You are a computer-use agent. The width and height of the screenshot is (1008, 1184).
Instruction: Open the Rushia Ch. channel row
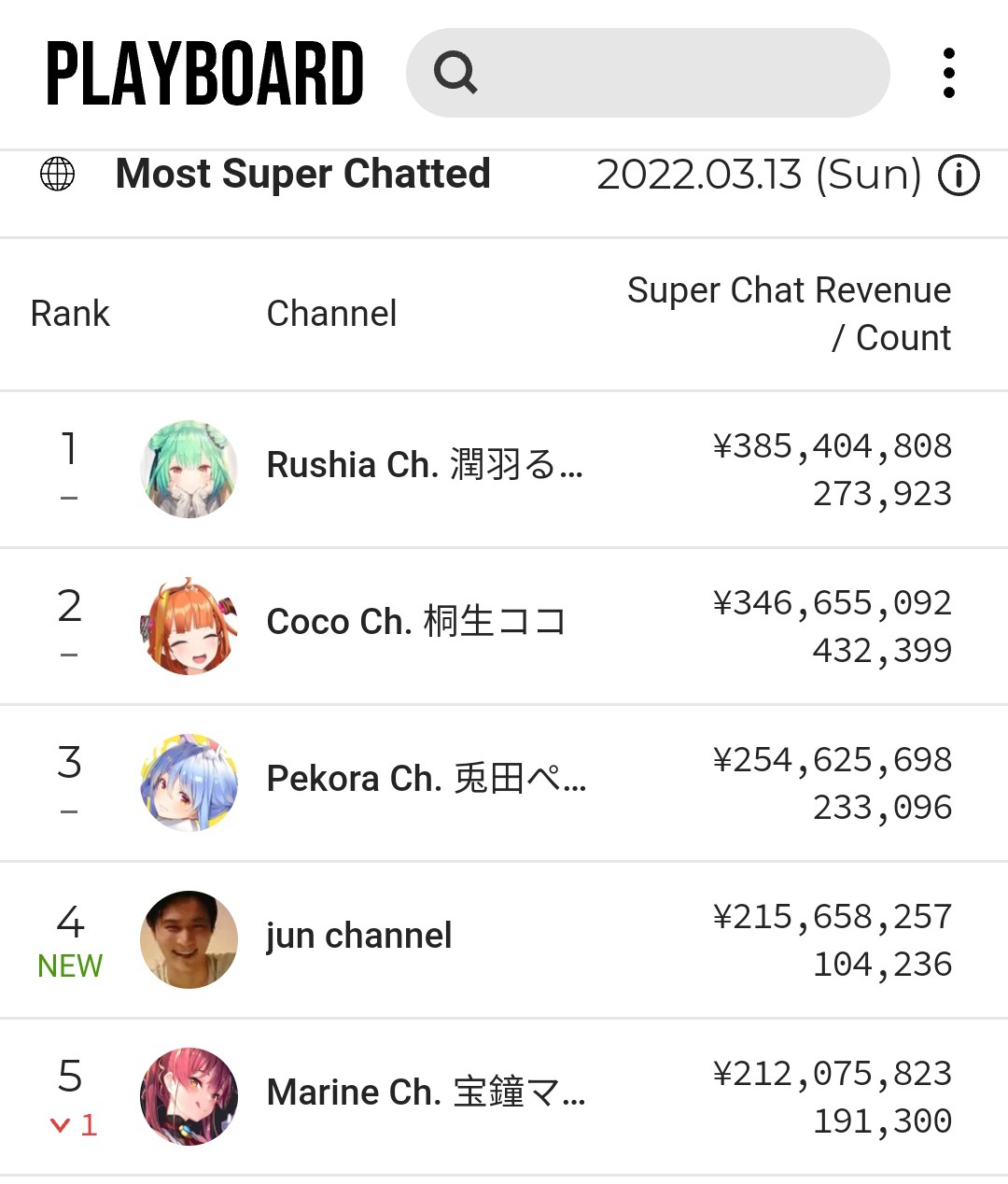pyautogui.click(x=424, y=465)
